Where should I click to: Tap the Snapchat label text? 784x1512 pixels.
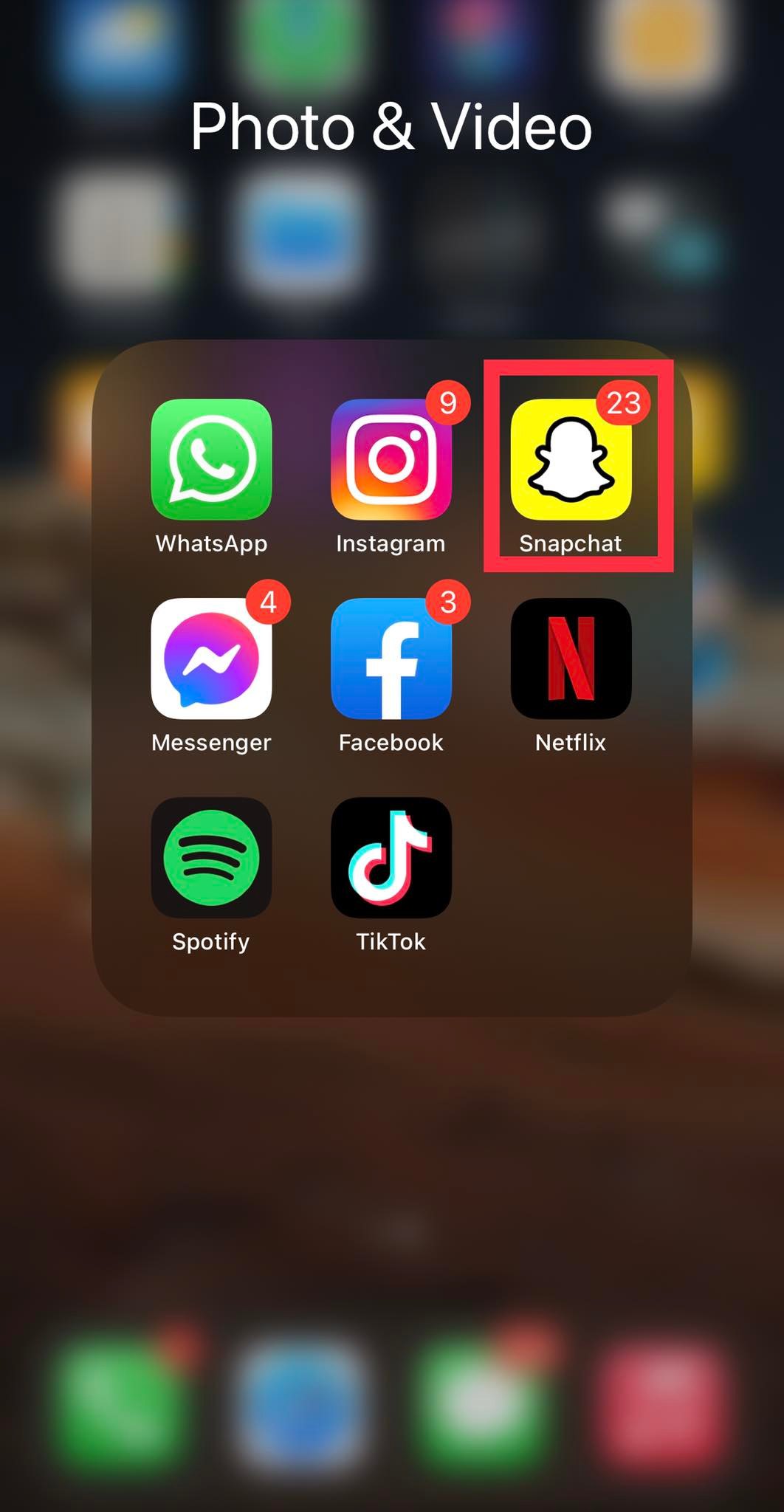coord(570,544)
